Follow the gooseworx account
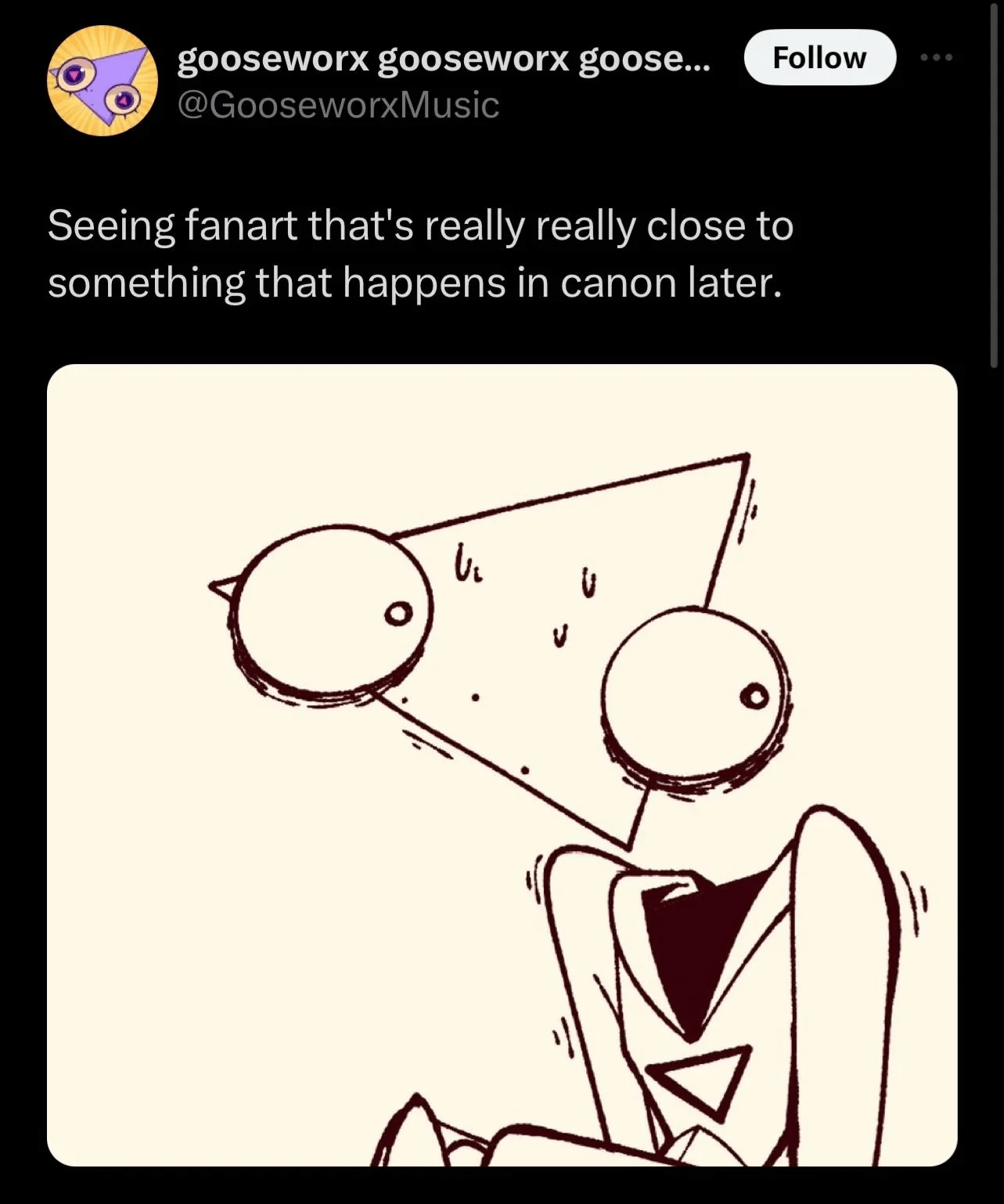This screenshot has height=1204, width=1004. pyautogui.click(x=819, y=57)
